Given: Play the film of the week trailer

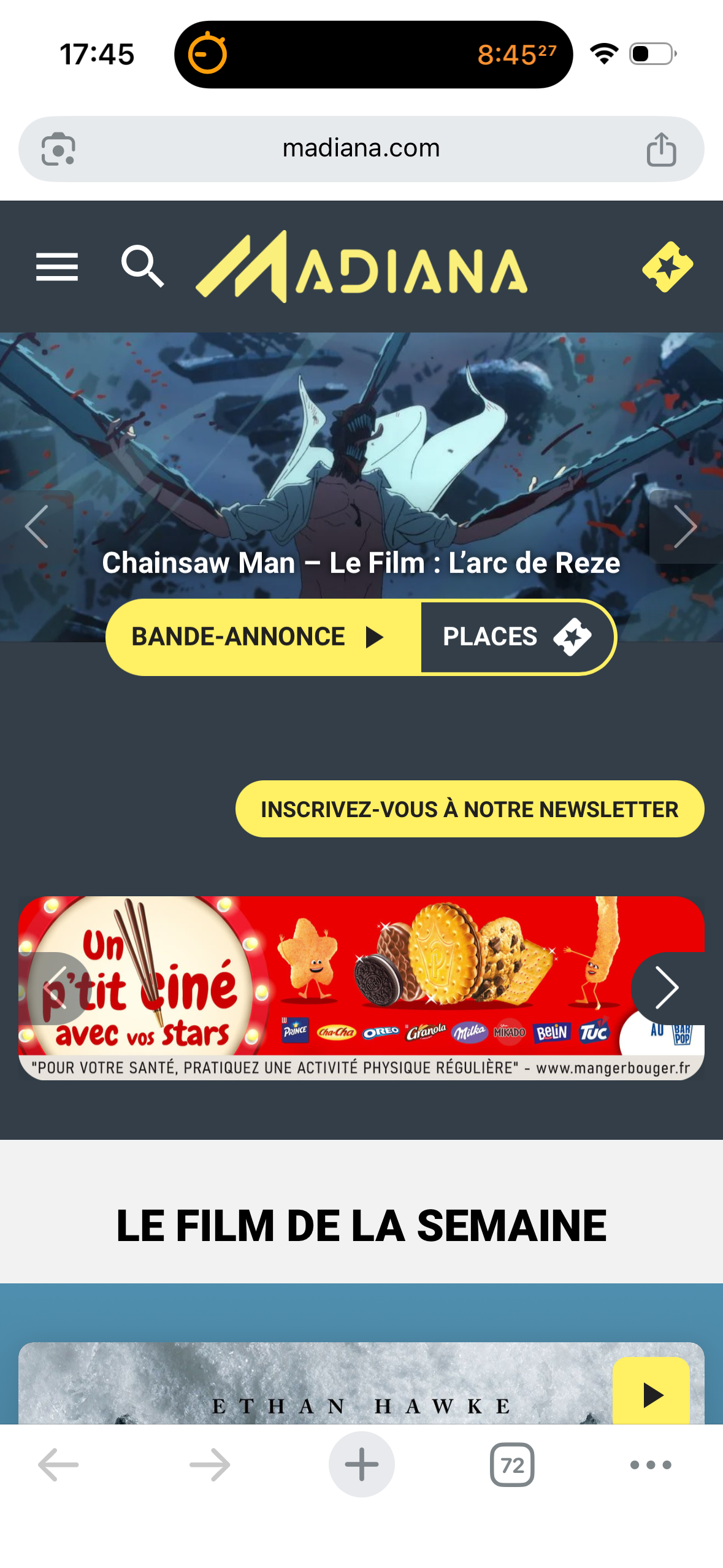Looking at the screenshot, I should click(x=651, y=1395).
